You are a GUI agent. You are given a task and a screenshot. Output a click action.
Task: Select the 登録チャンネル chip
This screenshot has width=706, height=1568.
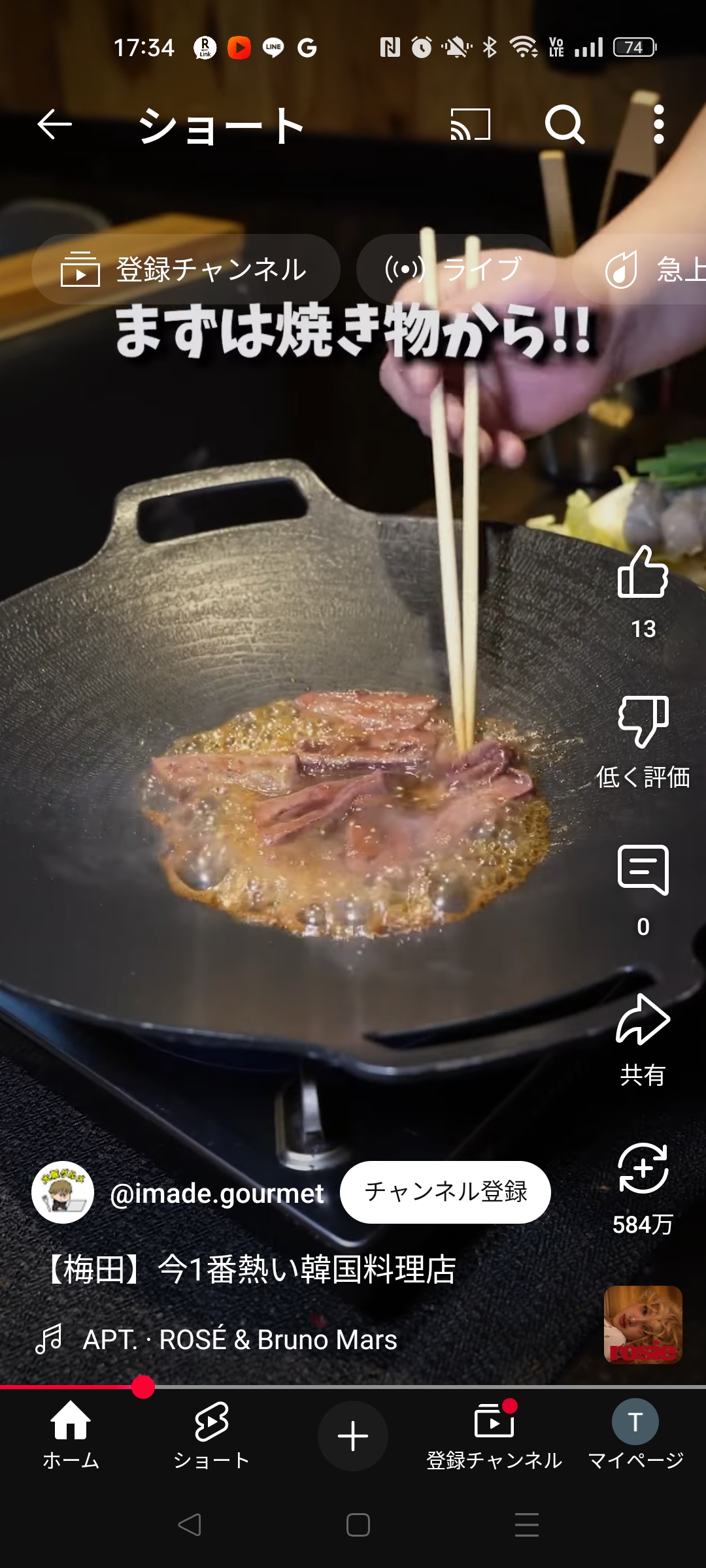(x=186, y=269)
